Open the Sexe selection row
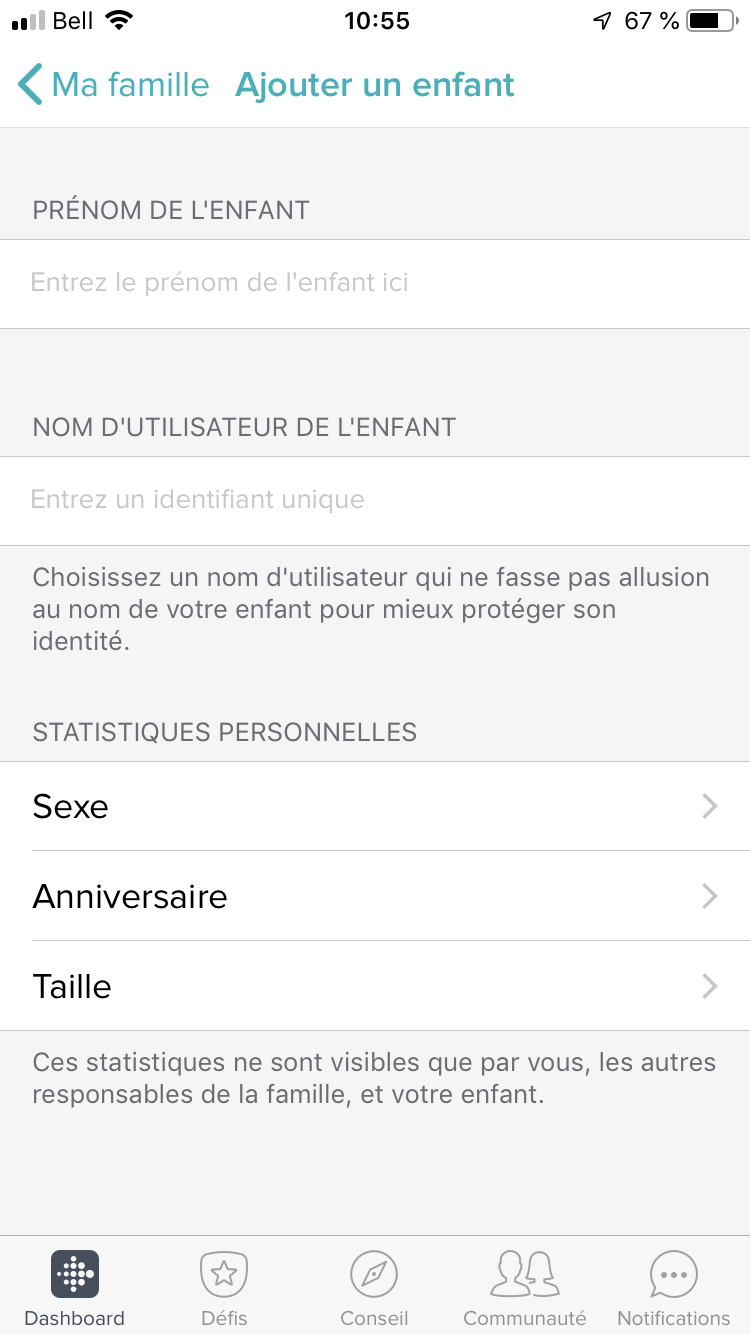 [x=375, y=806]
